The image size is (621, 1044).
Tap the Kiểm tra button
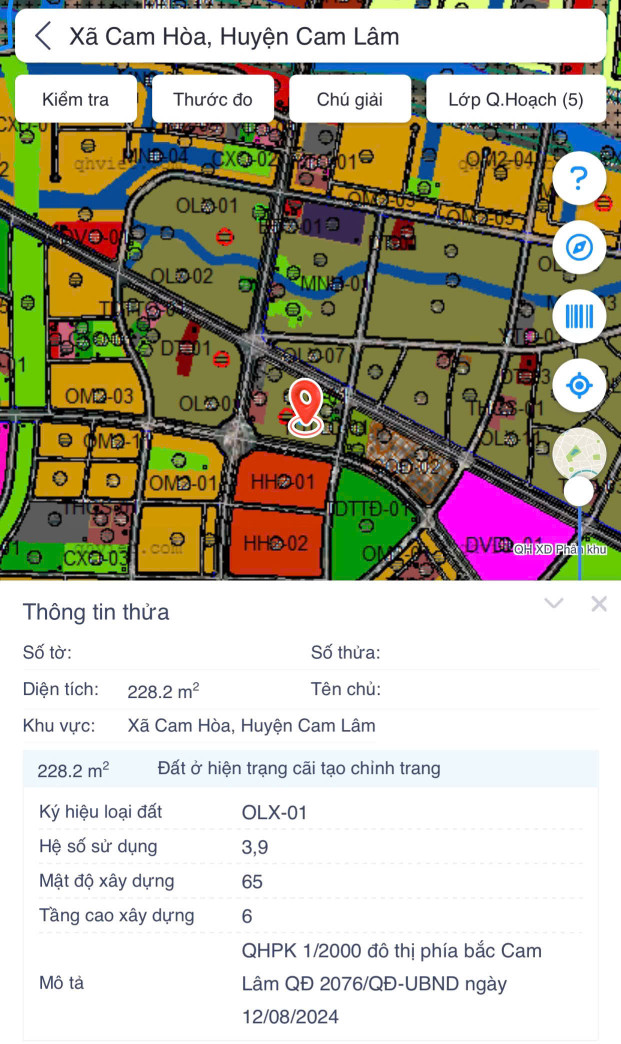76,99
